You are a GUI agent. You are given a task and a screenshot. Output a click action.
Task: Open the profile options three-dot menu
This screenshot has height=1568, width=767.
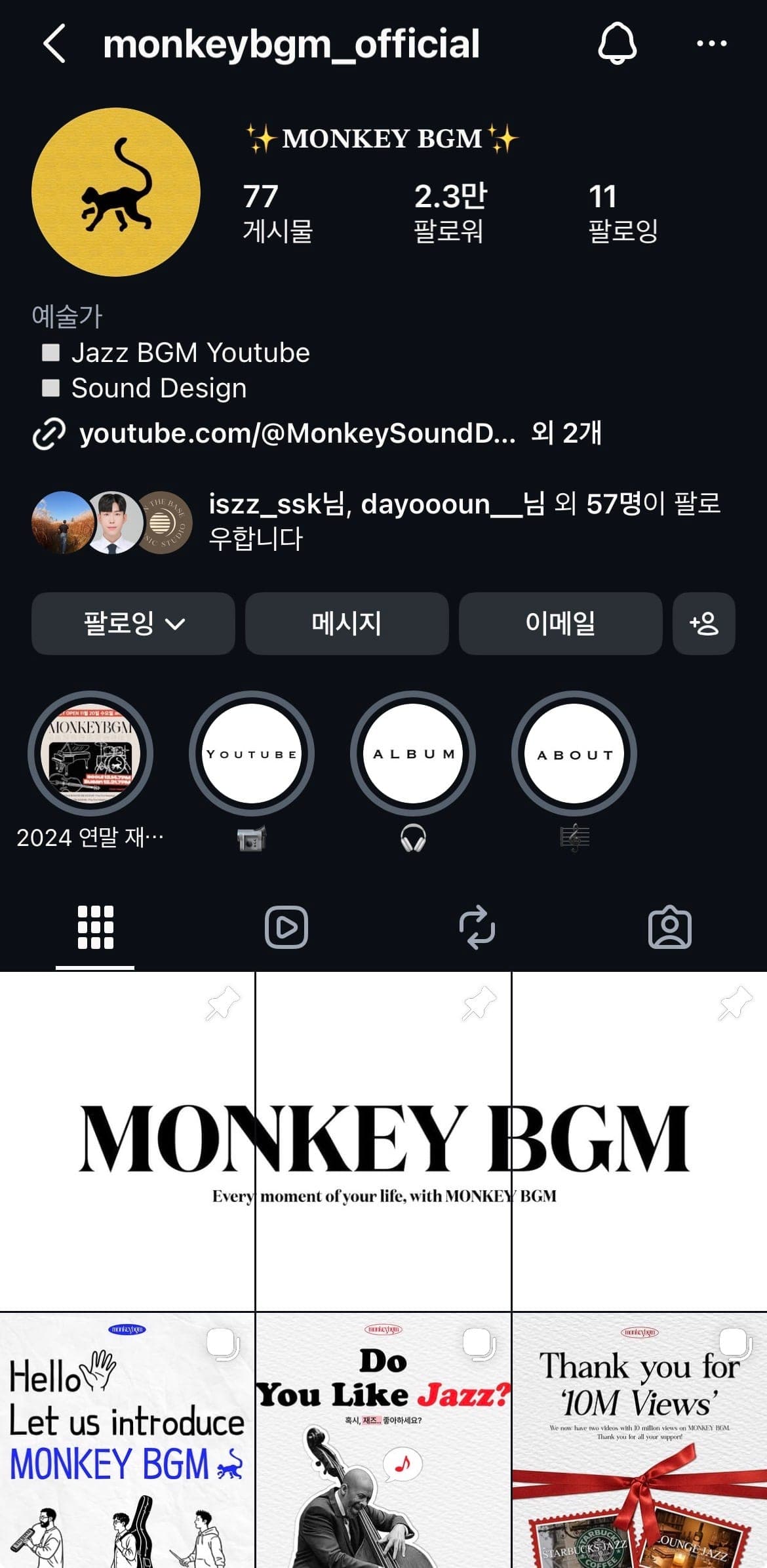[711, 43]
